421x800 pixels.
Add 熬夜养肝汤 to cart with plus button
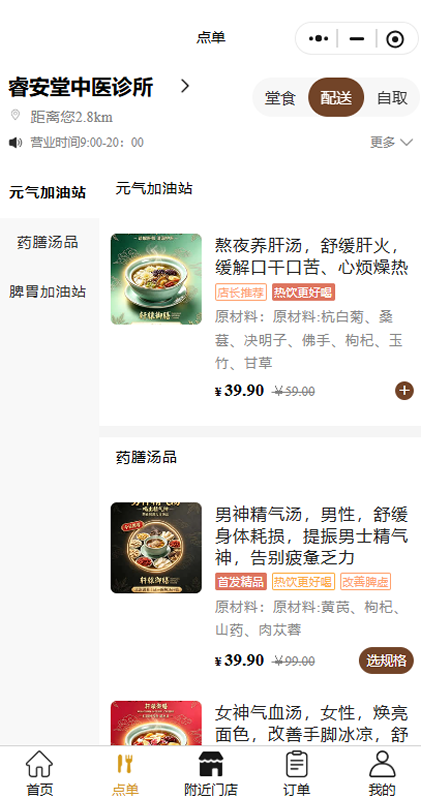coord(404,391)
